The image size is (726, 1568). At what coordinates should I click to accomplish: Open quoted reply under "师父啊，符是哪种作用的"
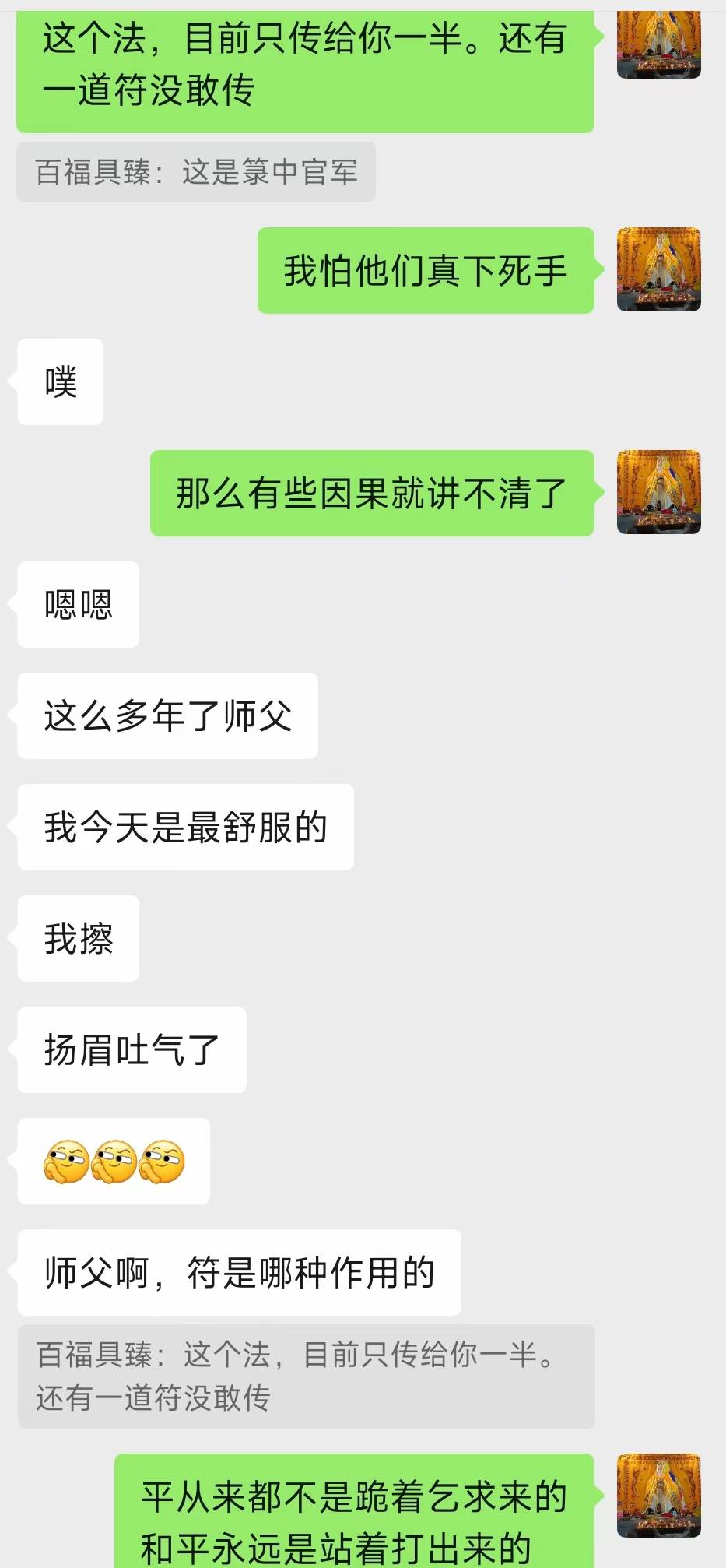[x=306, y=1376]
